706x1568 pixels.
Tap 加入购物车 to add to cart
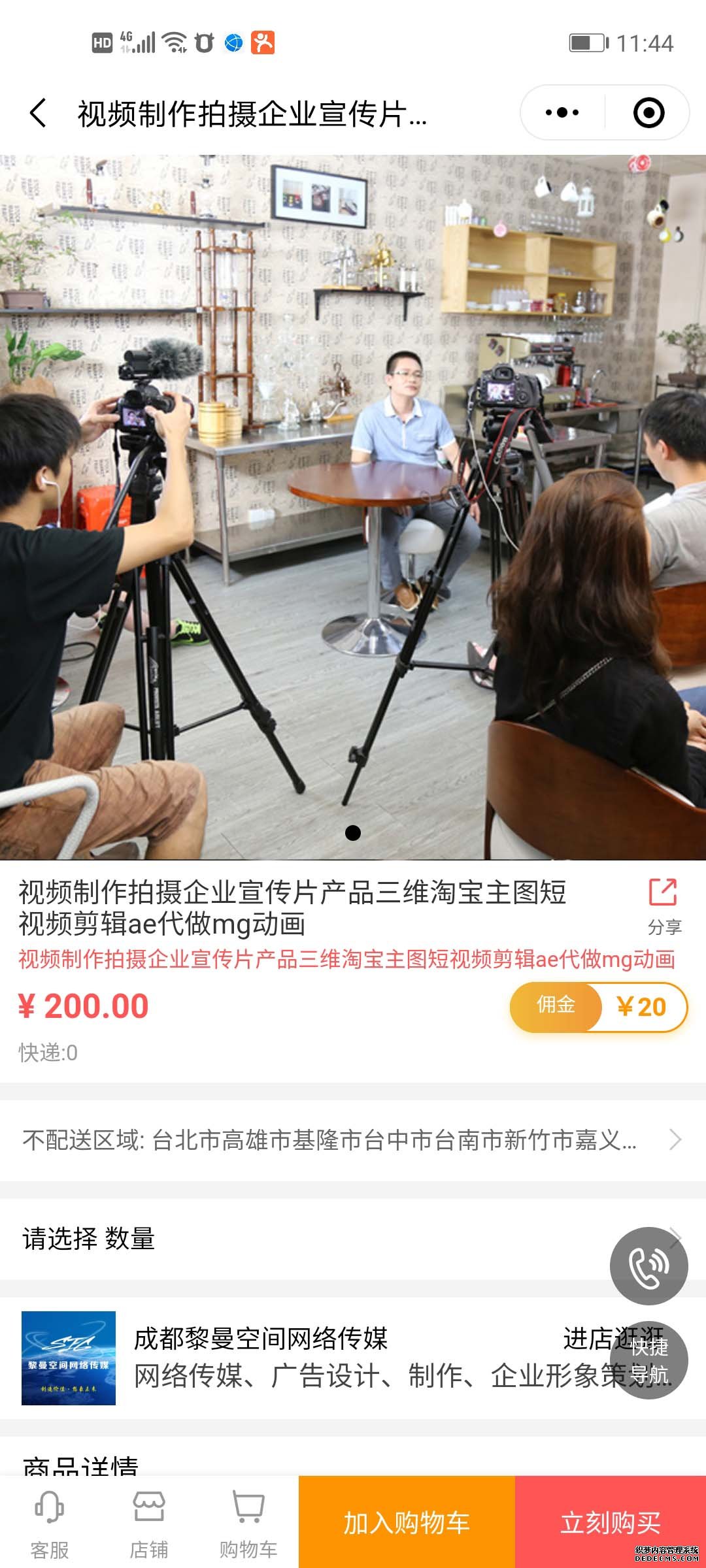click(407, 1522)
